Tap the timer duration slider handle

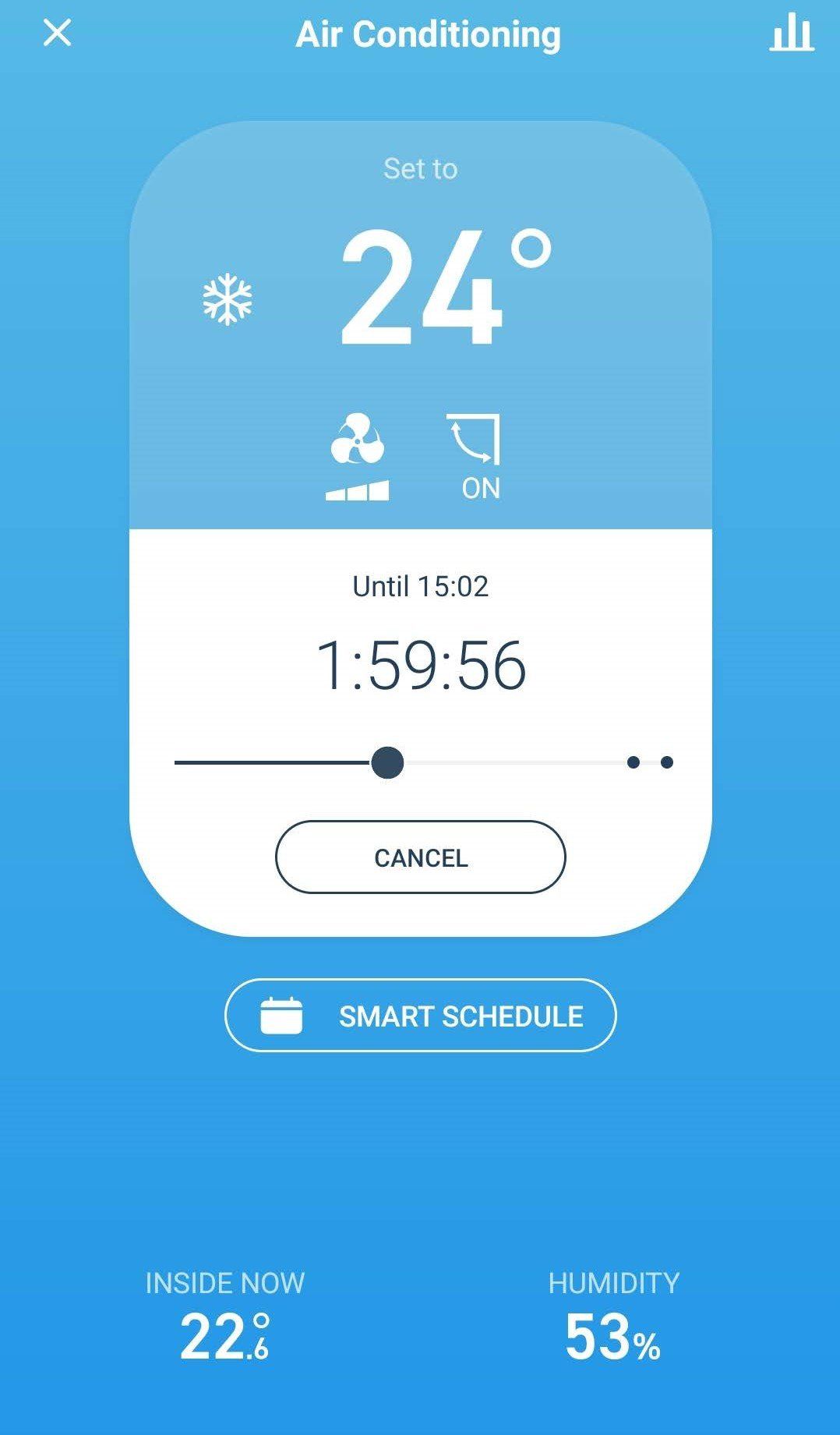pos(387,762)
